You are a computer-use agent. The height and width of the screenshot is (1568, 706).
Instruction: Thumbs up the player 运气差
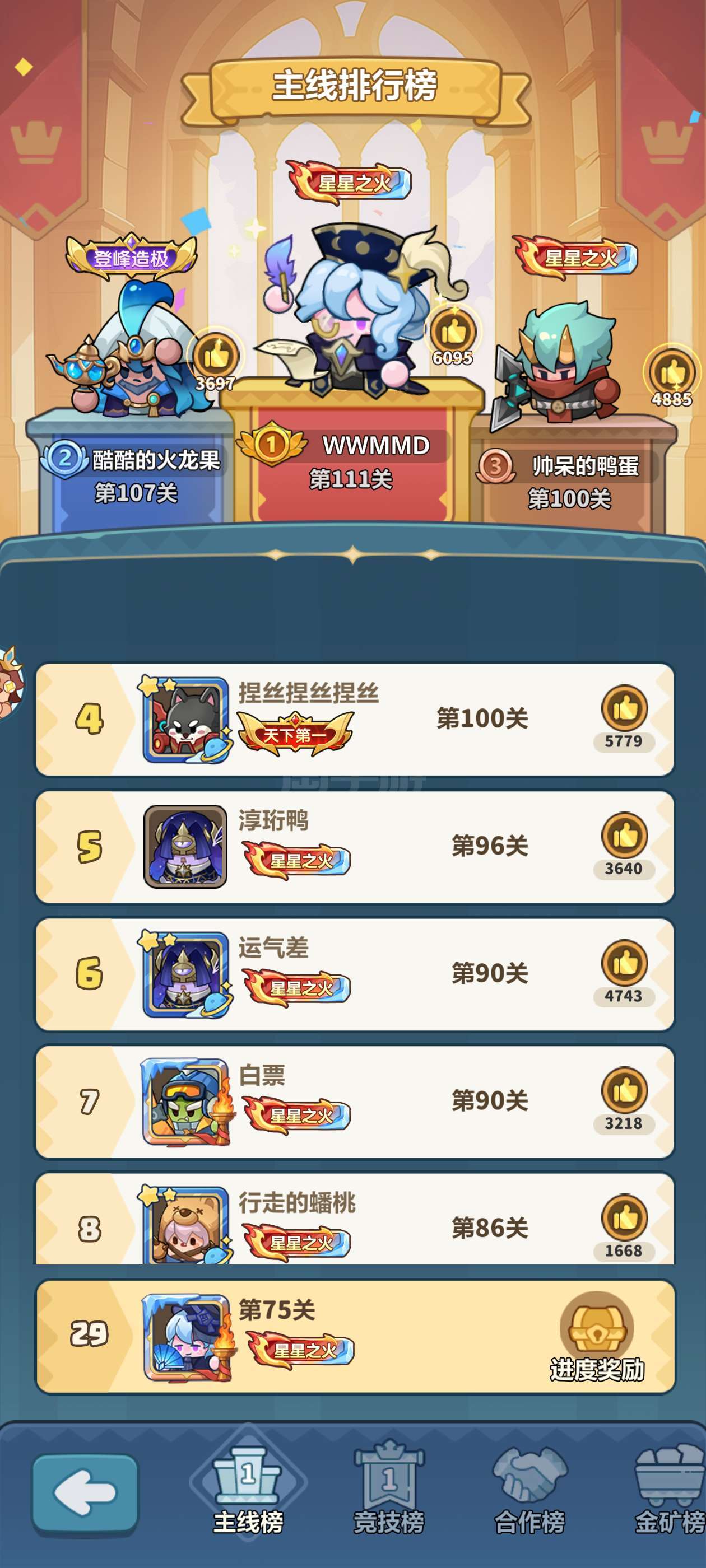pyautogui.click(x=624, y=963)
